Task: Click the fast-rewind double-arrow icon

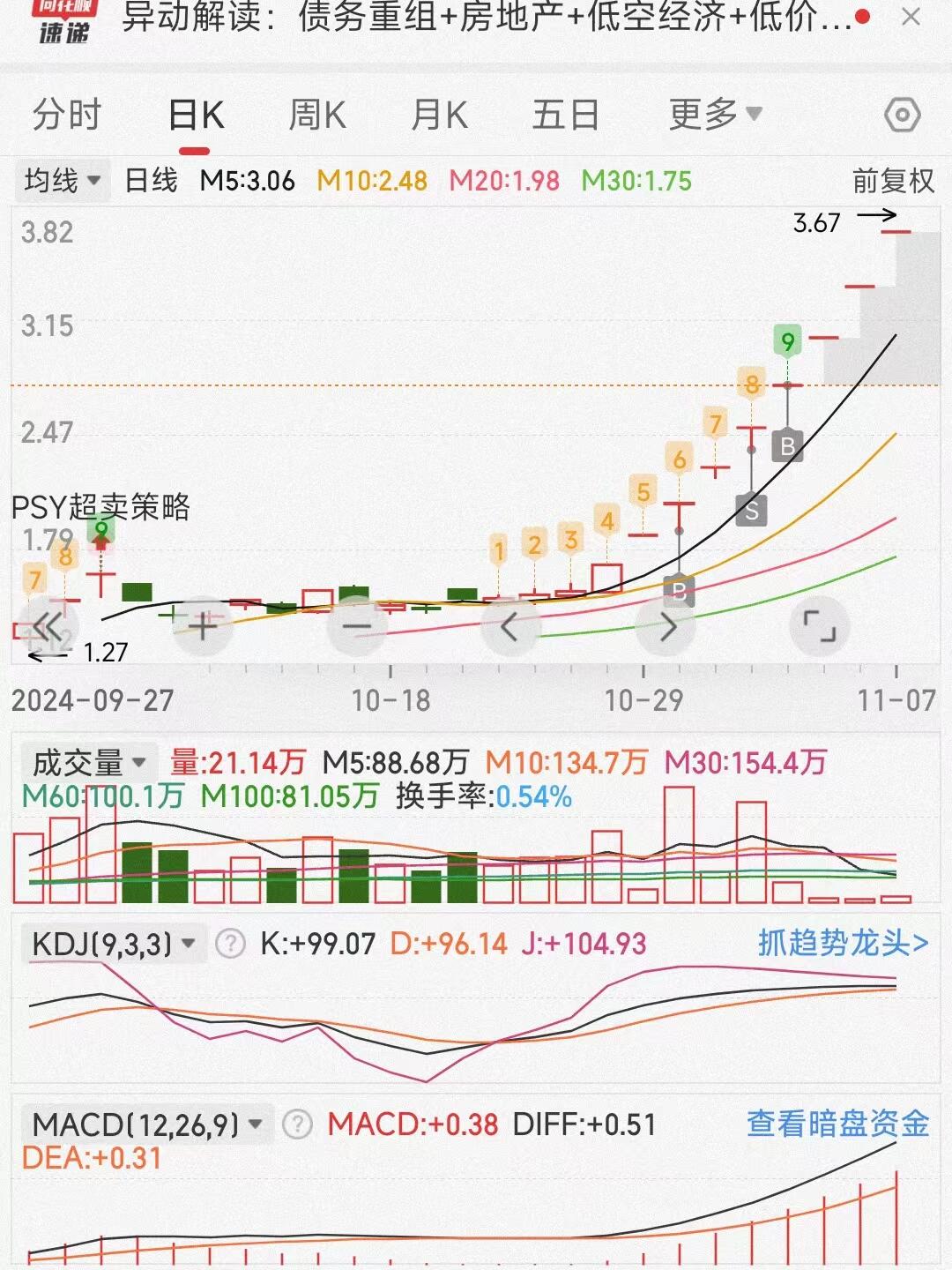Action: [48, 626]
